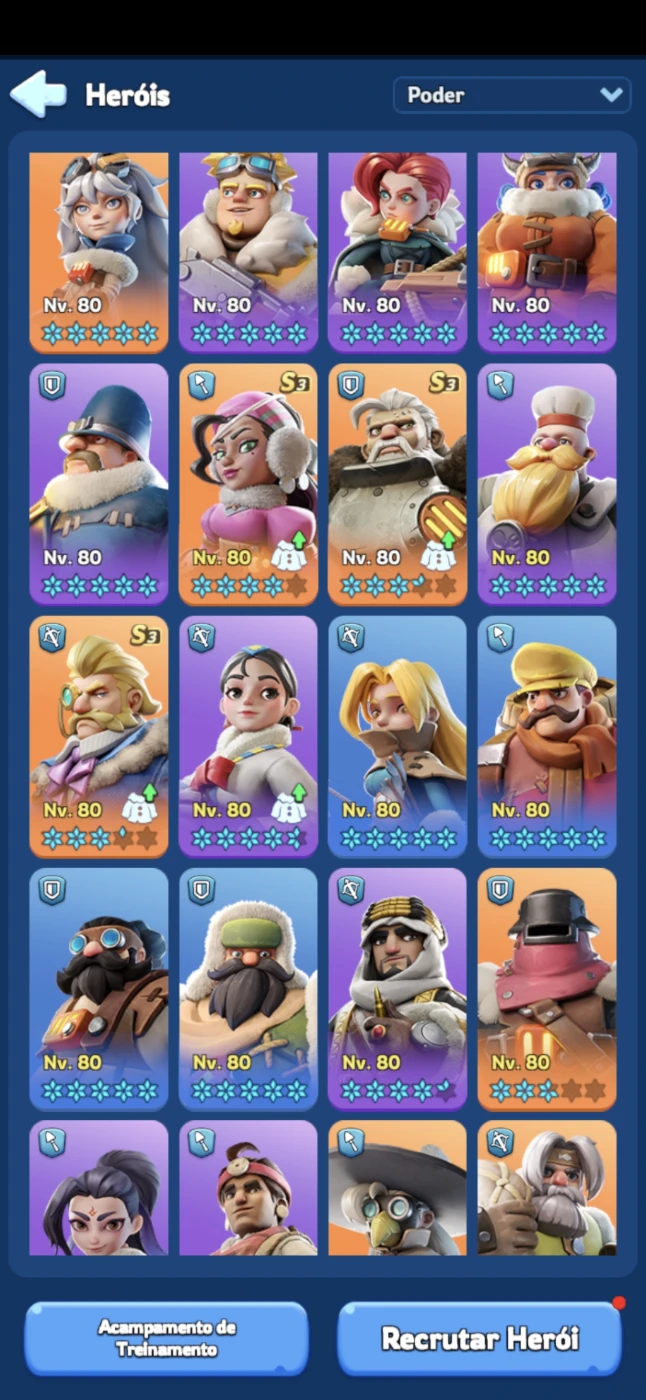
Task: Open the hero wearing desert headscarf
Action: coord(397,989)
